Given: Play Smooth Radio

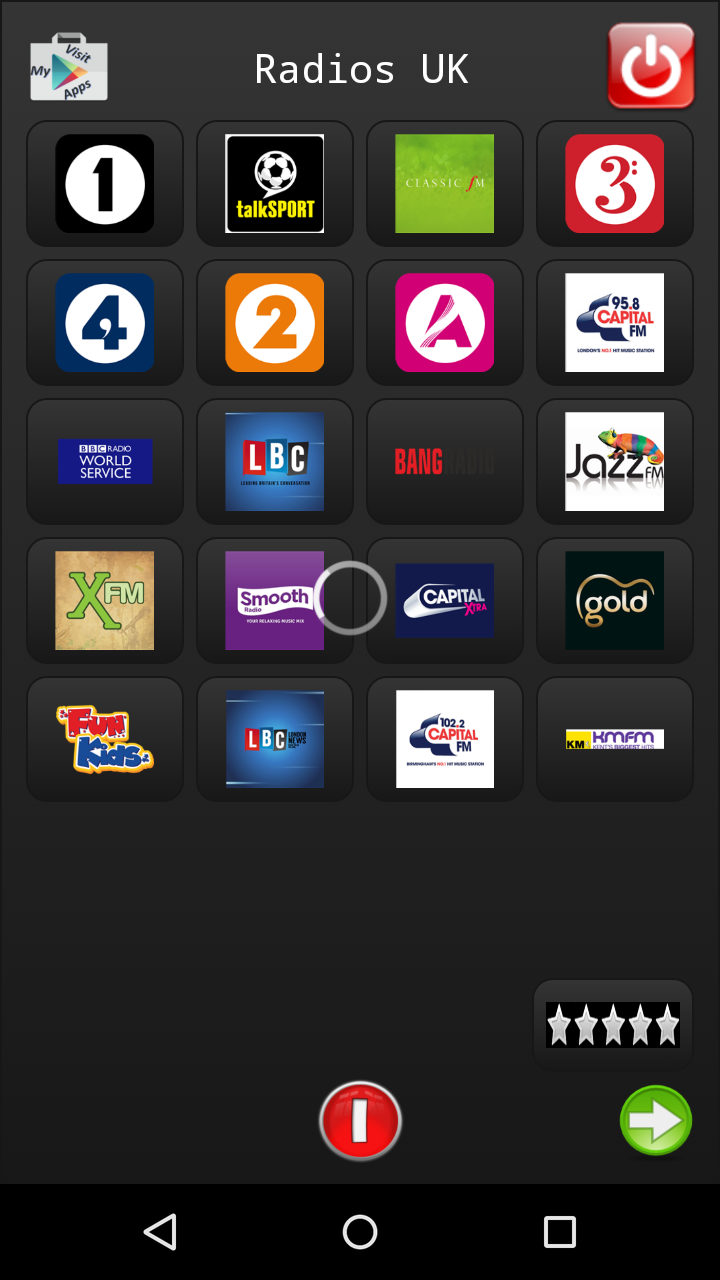Looking at the screenshot, I should pos(275,600).
